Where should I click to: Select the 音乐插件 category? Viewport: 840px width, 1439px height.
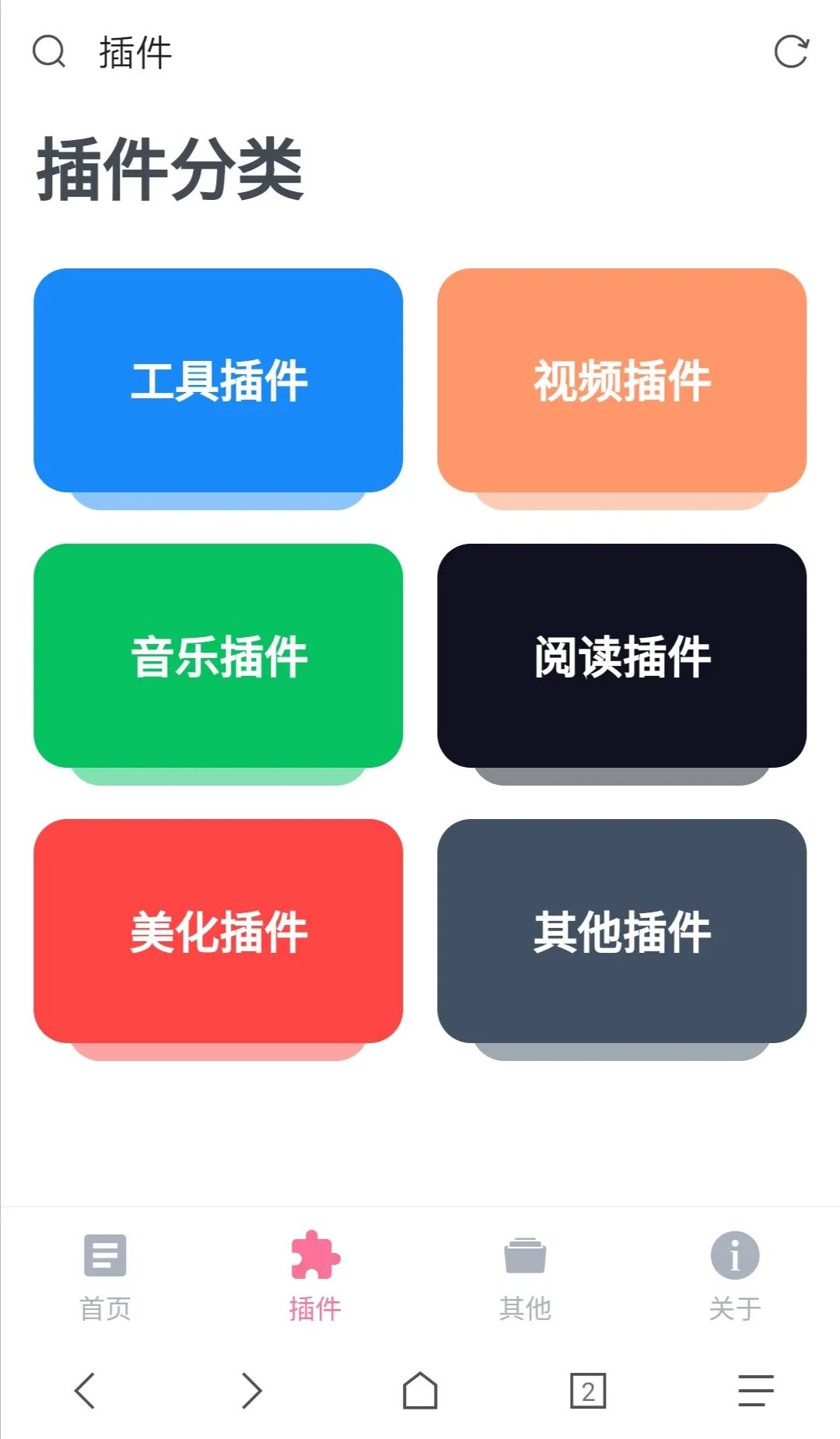click(x=219, y=656)
